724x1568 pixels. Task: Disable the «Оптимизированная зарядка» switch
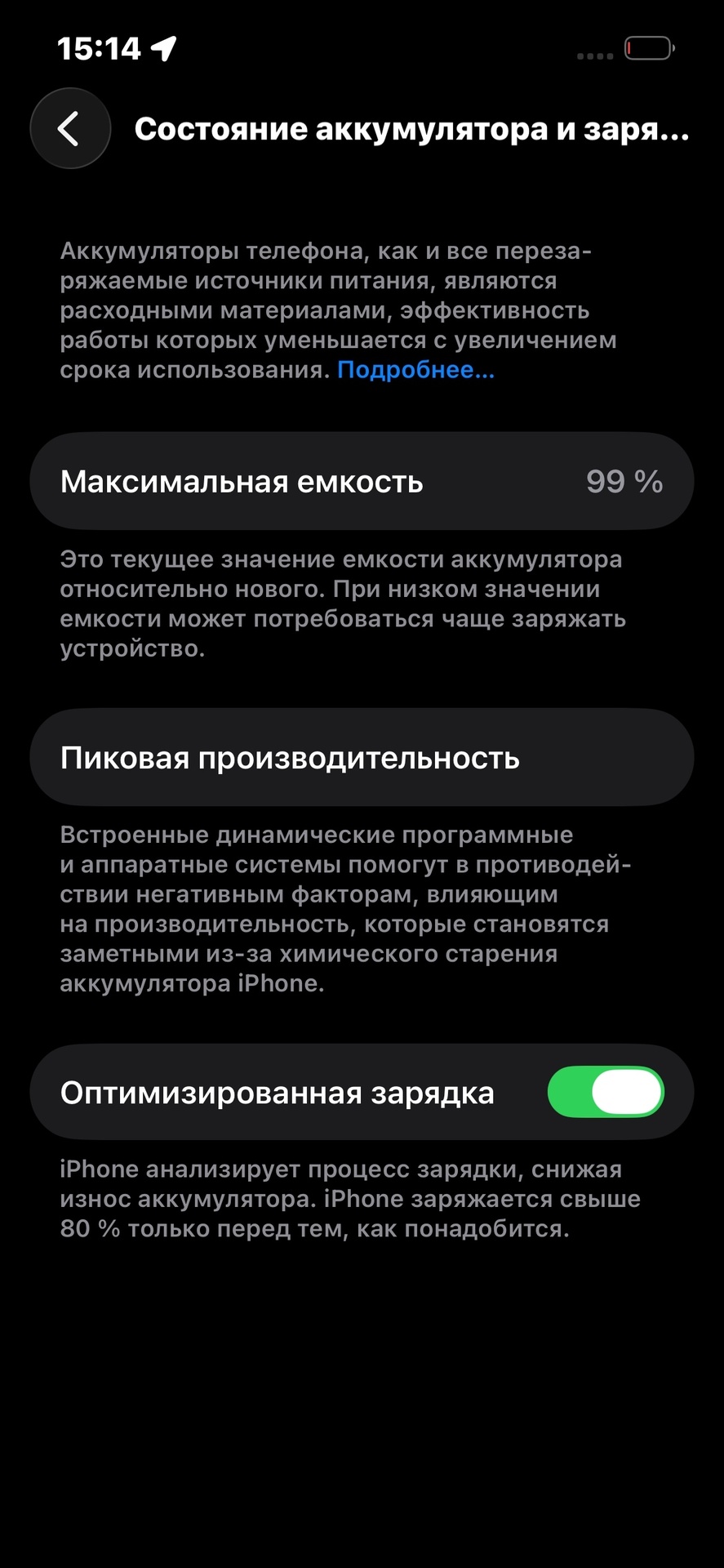(605, 1092)
